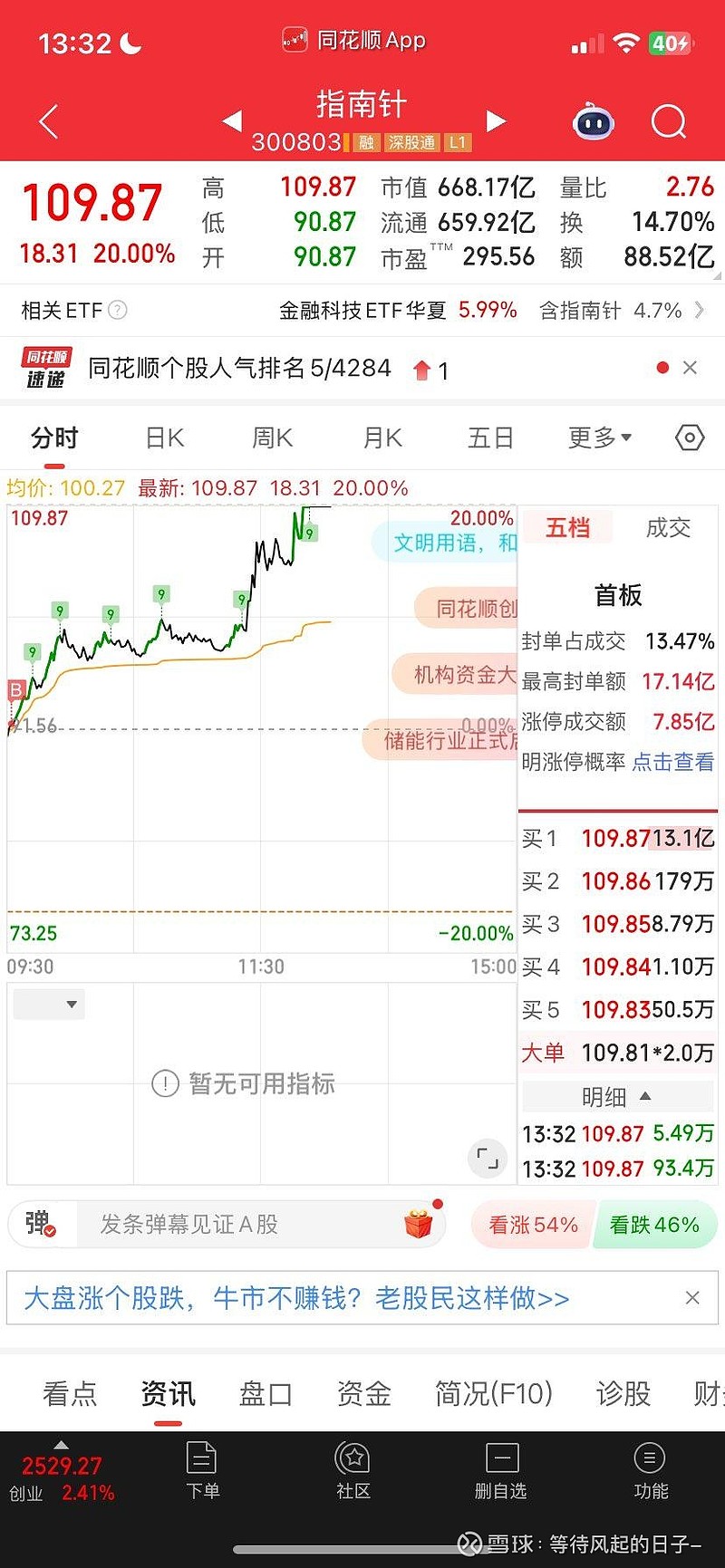
Task: Switch to previous stock with left arrow
Action: tap(232, 120)
